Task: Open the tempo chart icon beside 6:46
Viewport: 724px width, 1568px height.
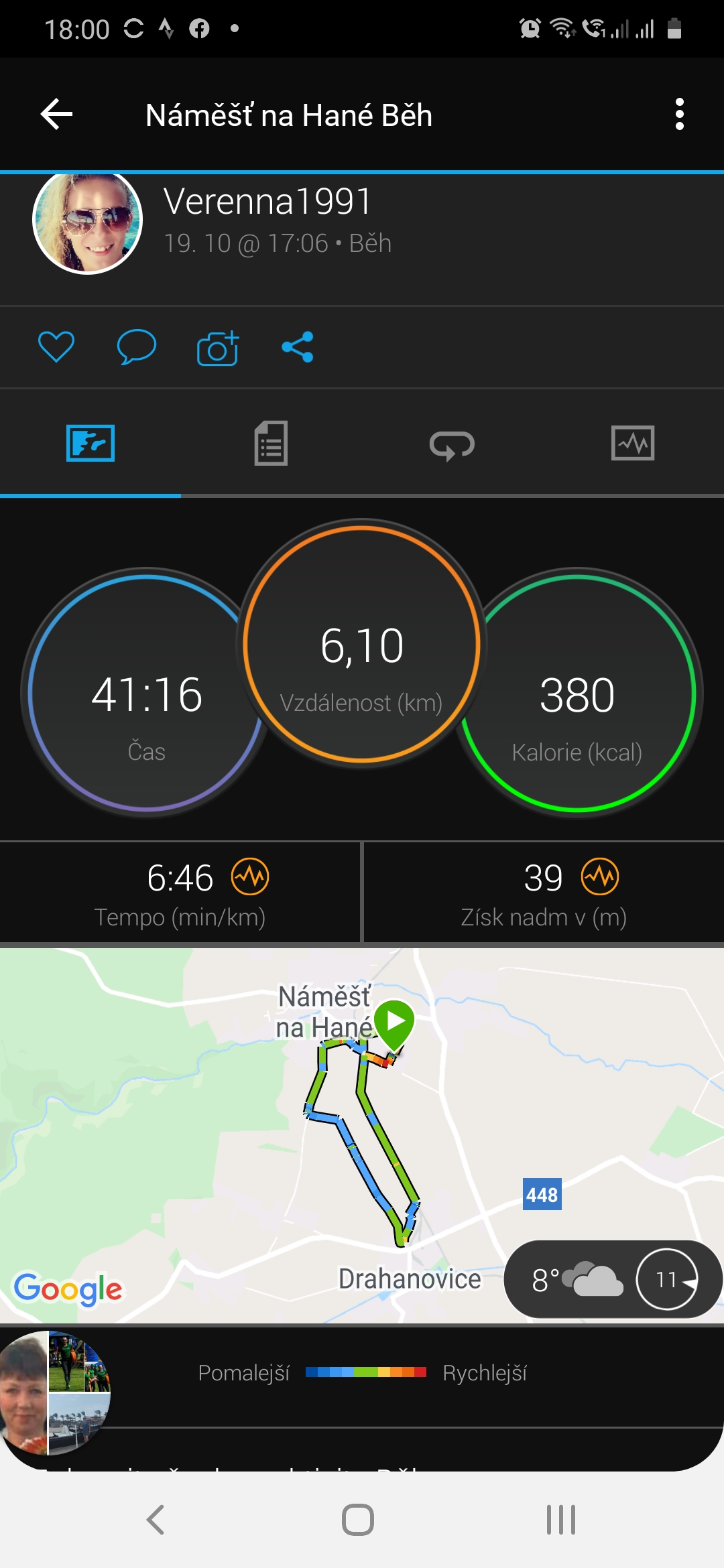Action: 250,876
